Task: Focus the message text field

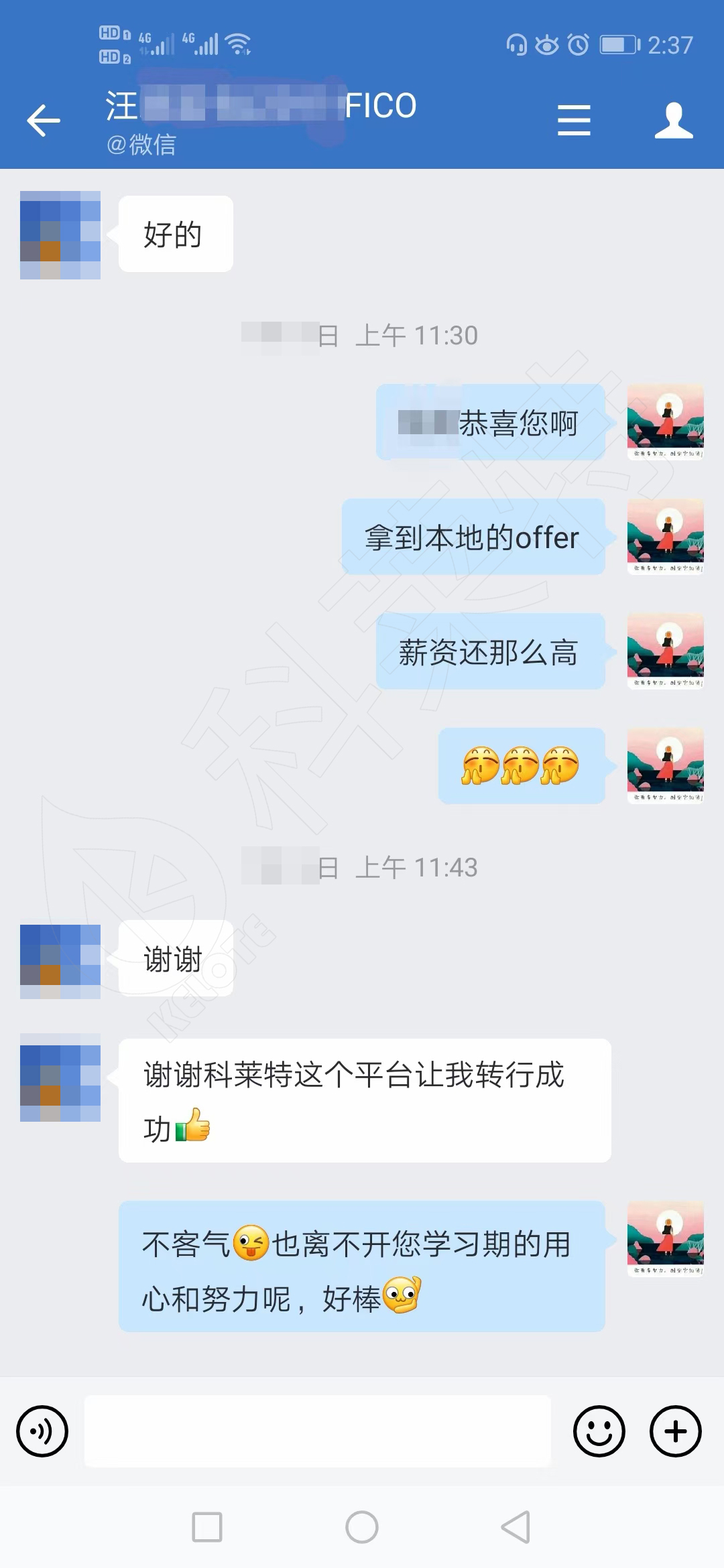Action: pyautogui.click(x=317, y=1431)
